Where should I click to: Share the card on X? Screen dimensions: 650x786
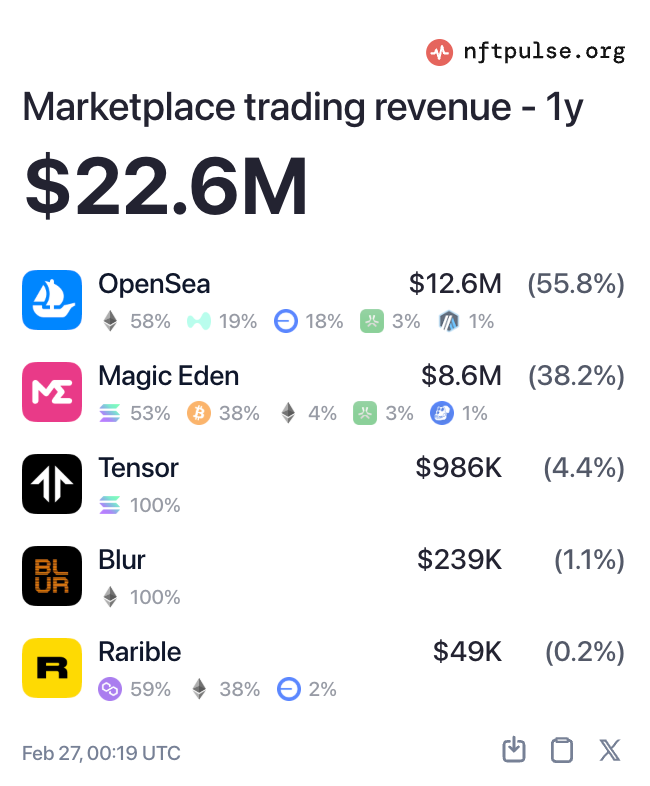click(x=610, y=750)
